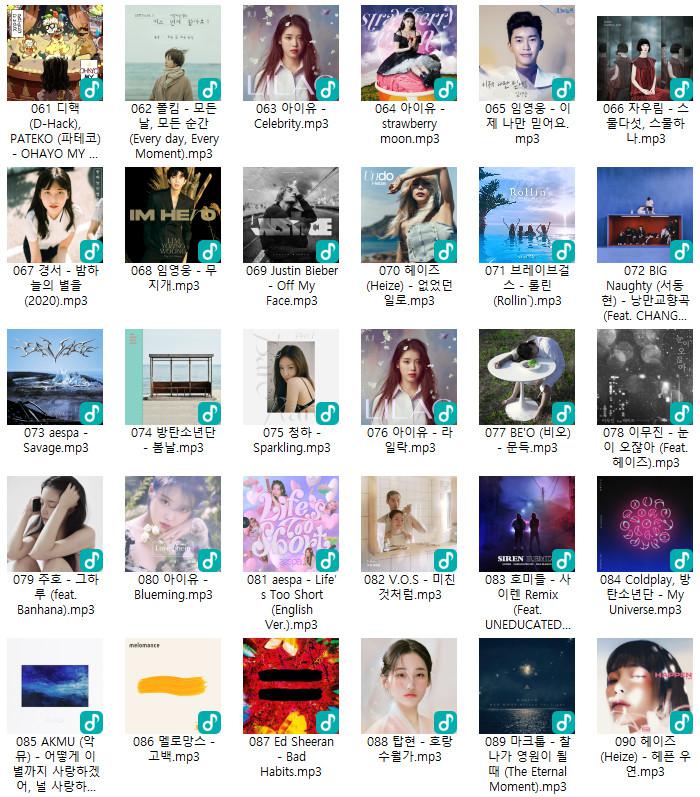This screenshot has width=700, height=797.
Task: Open 062 폴킴 - 모든 날, 모든 순간 file
Action: pos(173,53)
